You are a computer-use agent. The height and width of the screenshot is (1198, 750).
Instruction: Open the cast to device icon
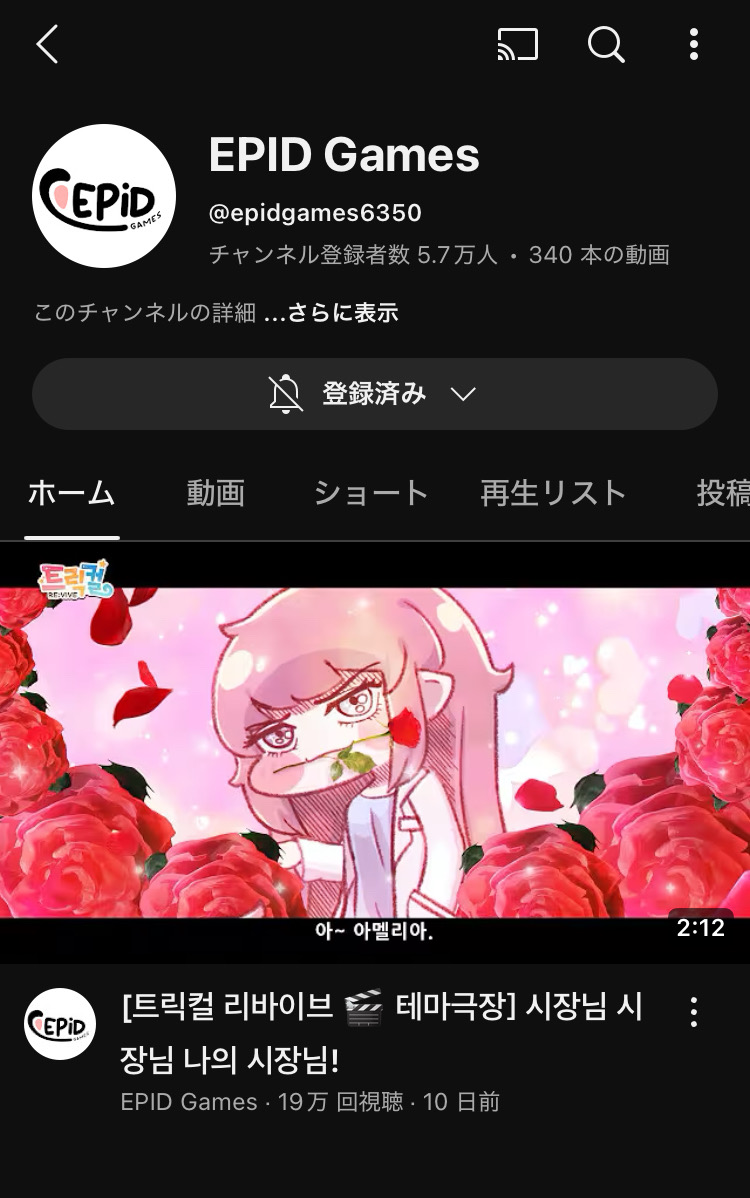[518, 45]
